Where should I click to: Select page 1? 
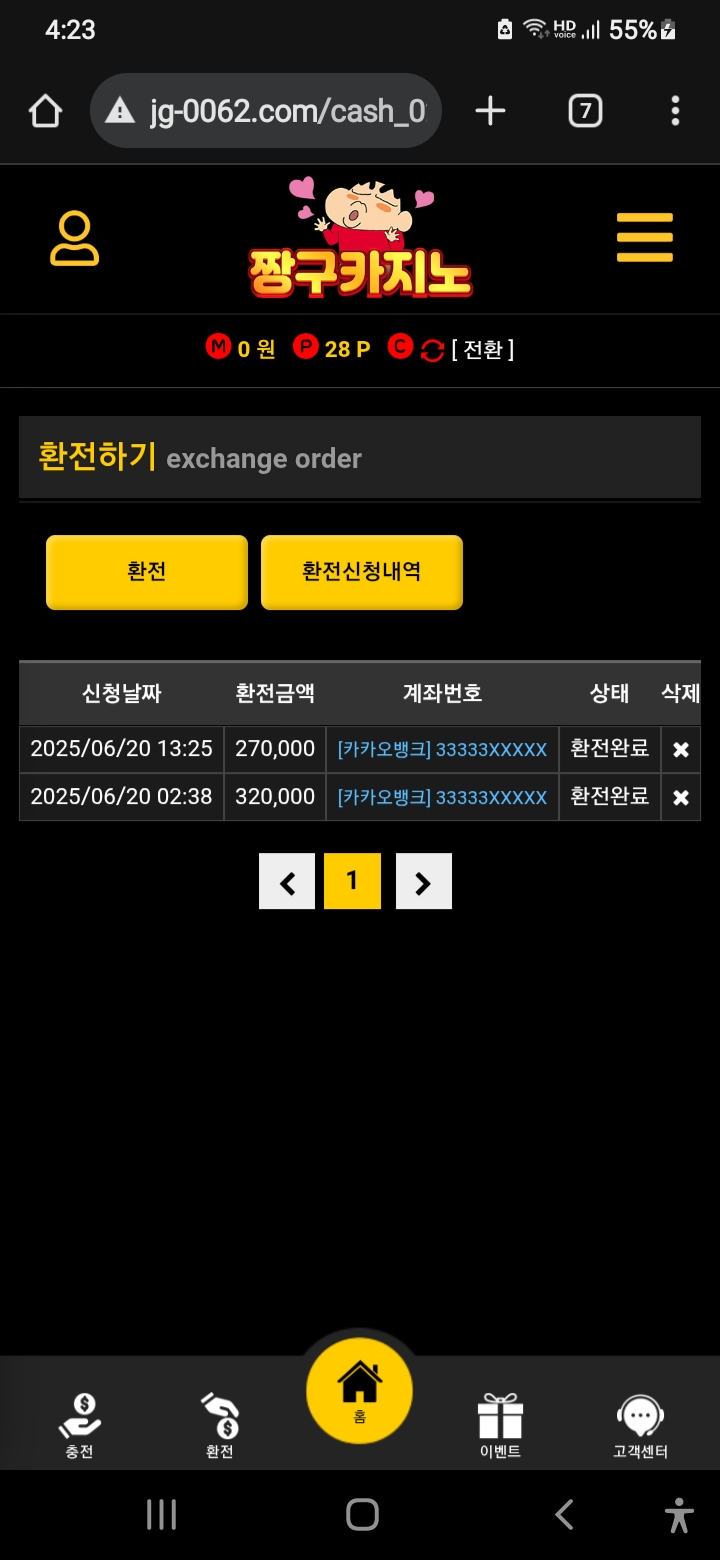pyautogui.click(x=352, y=881)
